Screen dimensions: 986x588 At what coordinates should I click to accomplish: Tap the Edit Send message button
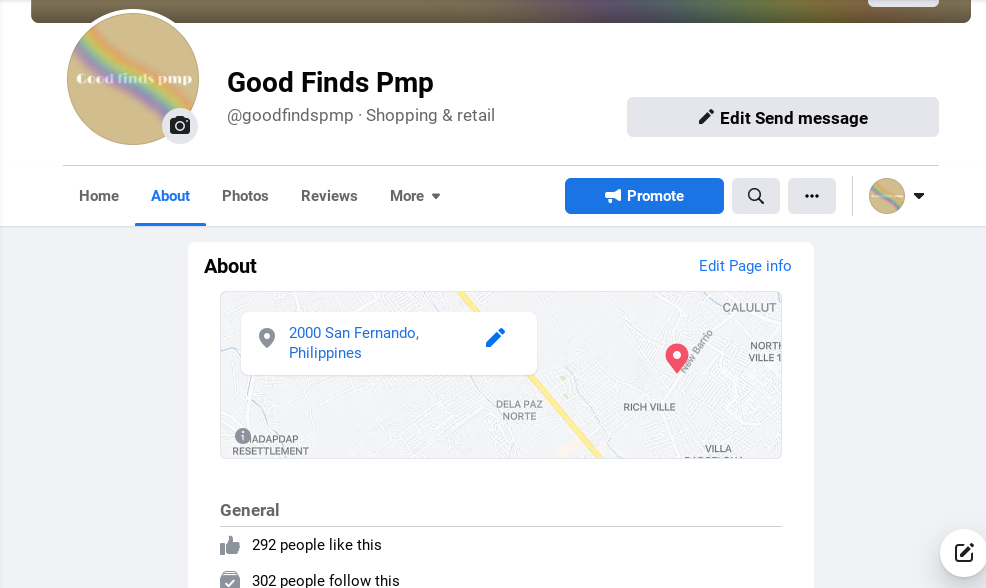(782, 118)
